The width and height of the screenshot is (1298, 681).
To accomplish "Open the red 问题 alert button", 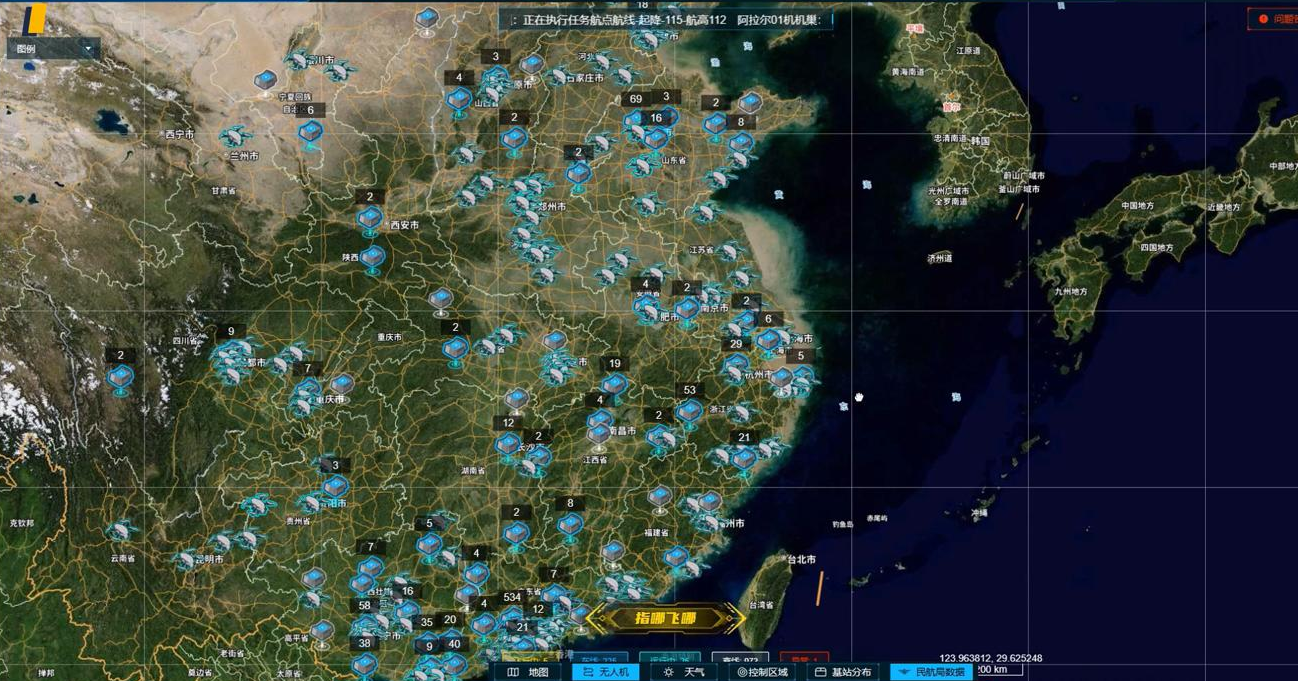I will [1275, 18].
